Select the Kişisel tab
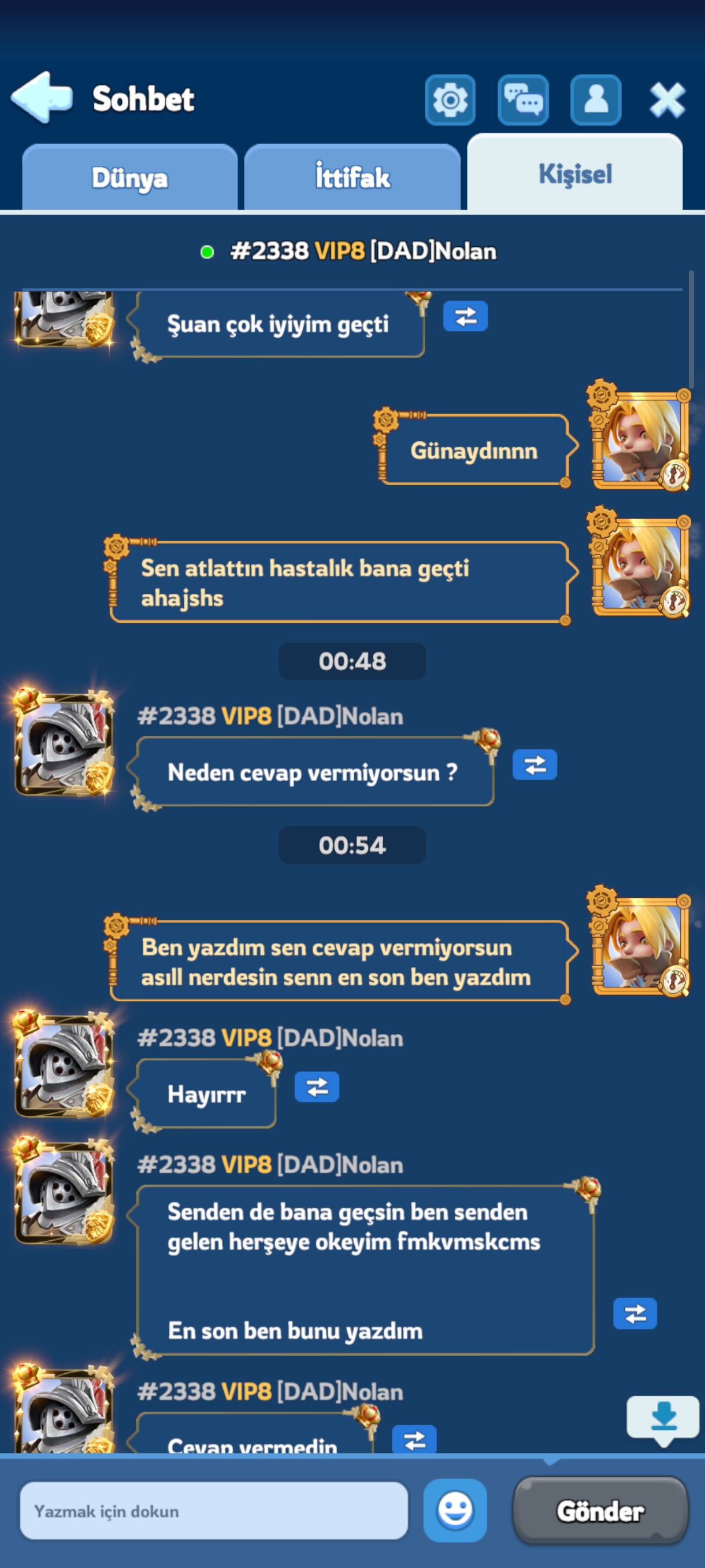The width and height of the screenshot is (705, 1568). pyautogui.click(x=575, y=173)
